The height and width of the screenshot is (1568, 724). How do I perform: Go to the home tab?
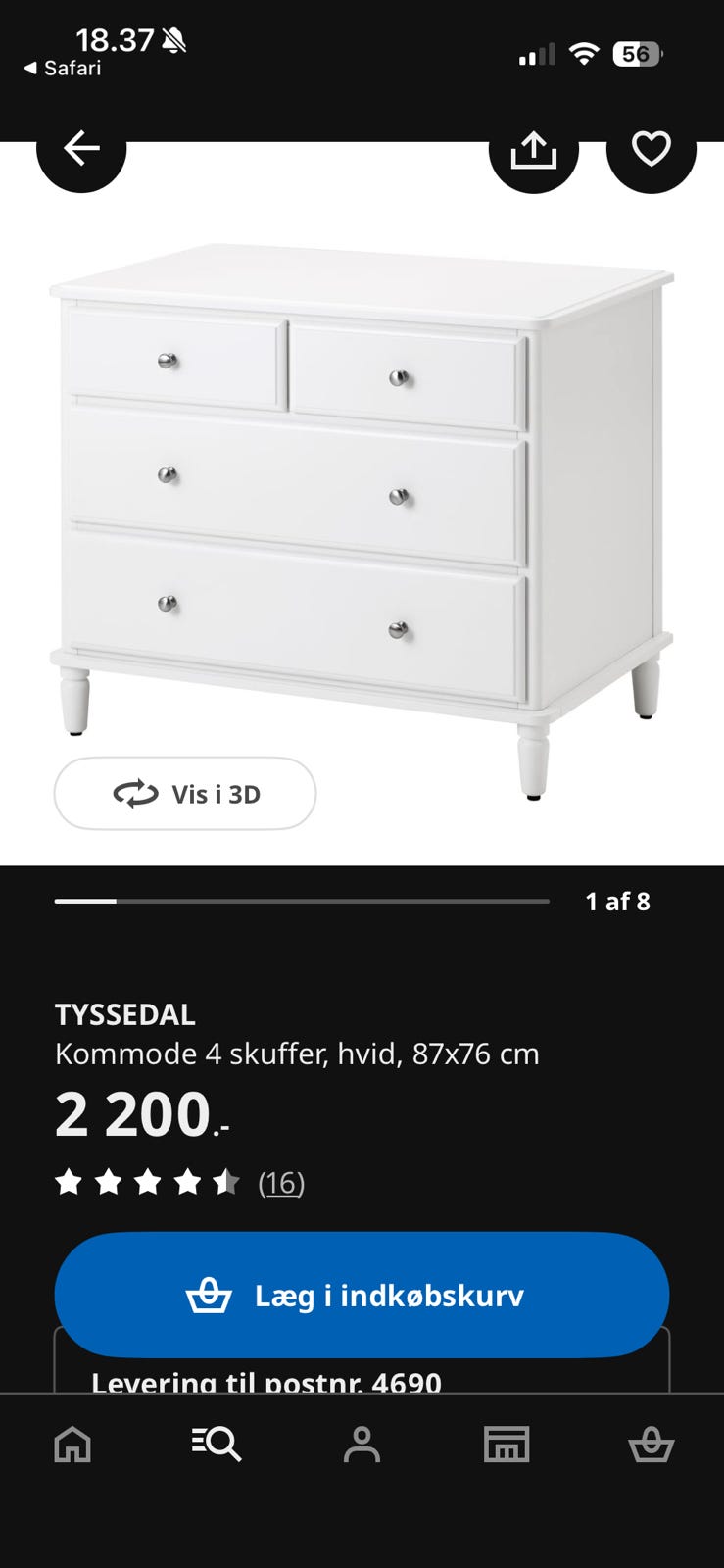tap(72, 1444)
